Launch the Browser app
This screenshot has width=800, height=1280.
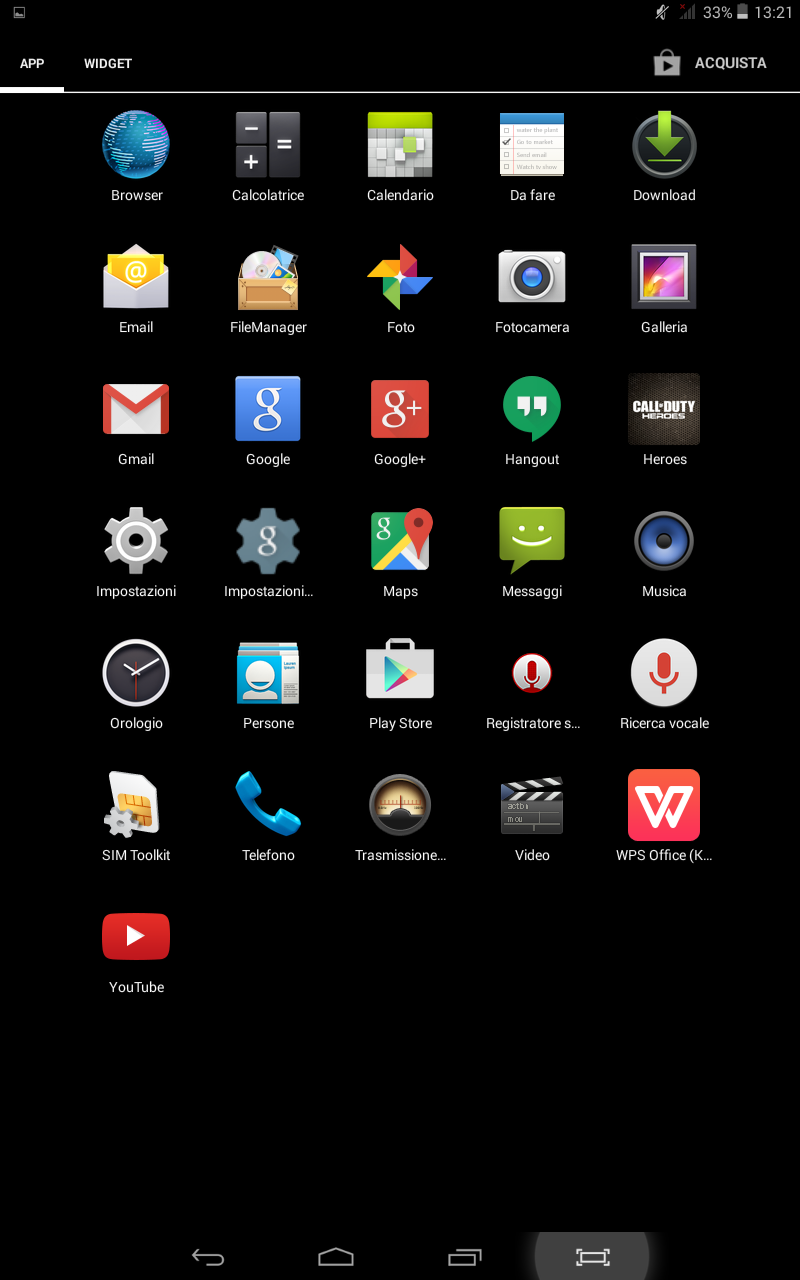[x=136, y=146]
